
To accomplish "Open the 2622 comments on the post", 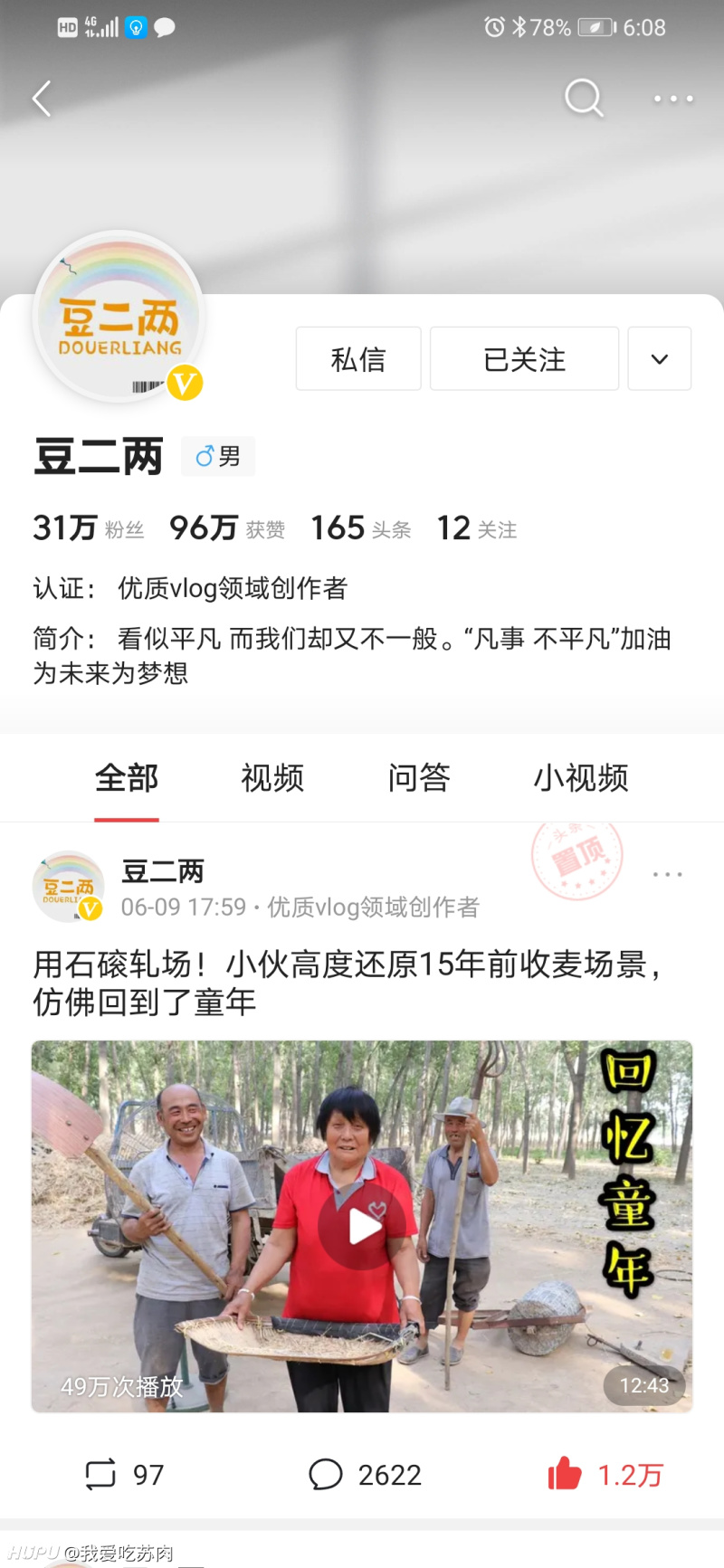I will tap(365, 1475).
